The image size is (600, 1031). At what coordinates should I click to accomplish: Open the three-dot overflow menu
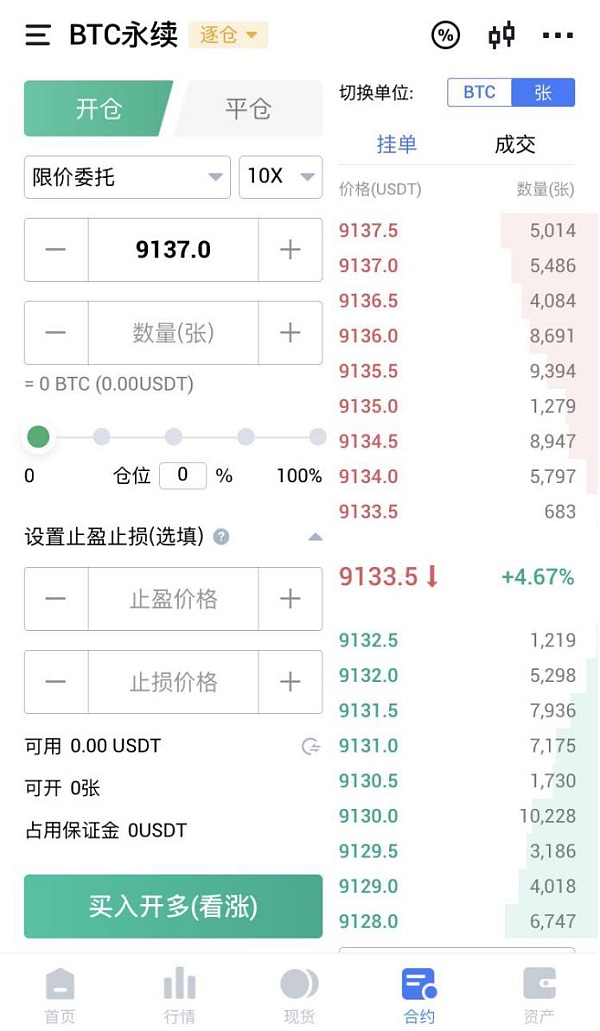pyautogui.click(x=557, y=36)
